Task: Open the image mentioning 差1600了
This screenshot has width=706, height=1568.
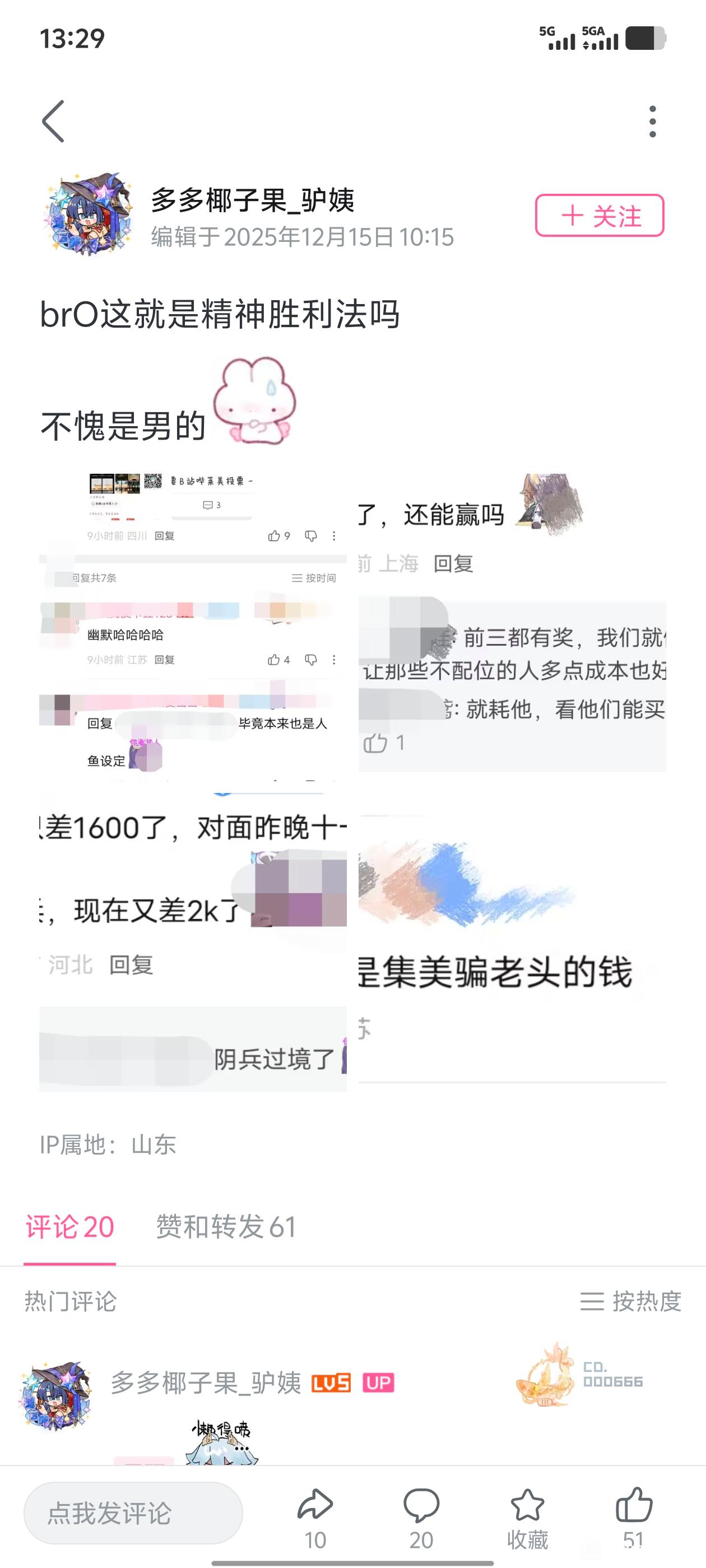Action: point(193,941)
